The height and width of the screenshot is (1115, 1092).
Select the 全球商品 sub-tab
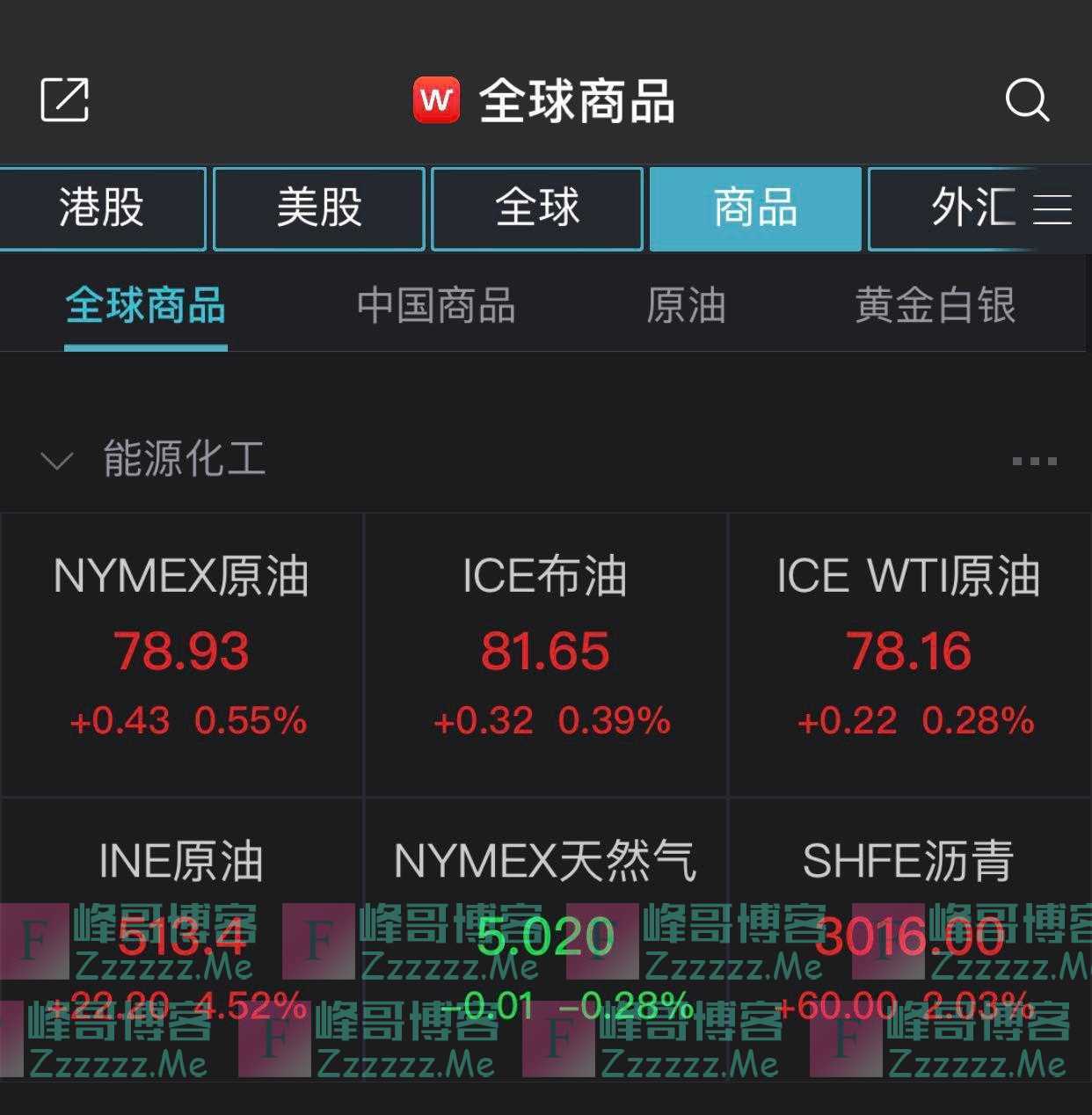point(146,306)
